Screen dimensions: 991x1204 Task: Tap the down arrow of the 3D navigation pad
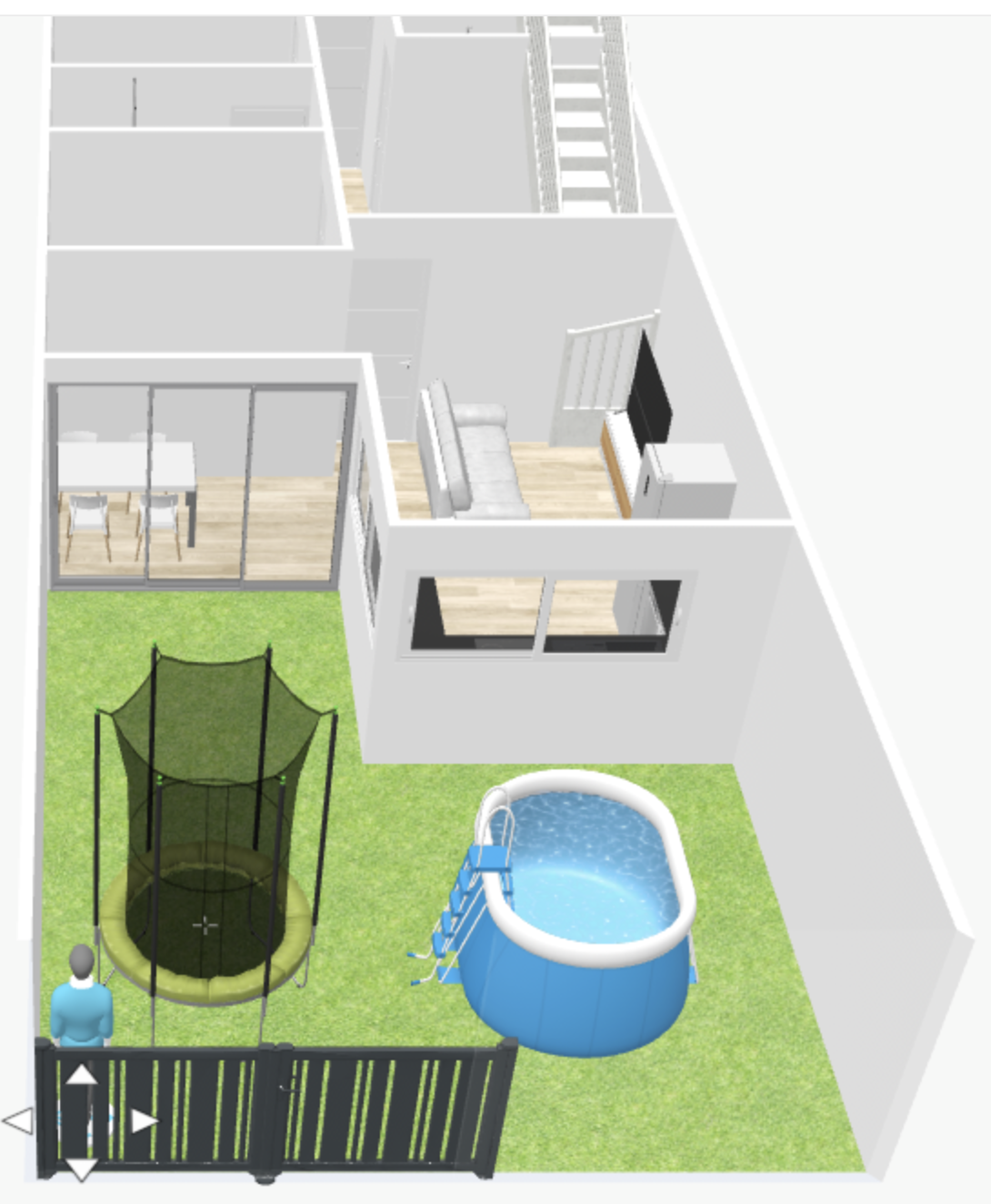(x=81, y=1169)
